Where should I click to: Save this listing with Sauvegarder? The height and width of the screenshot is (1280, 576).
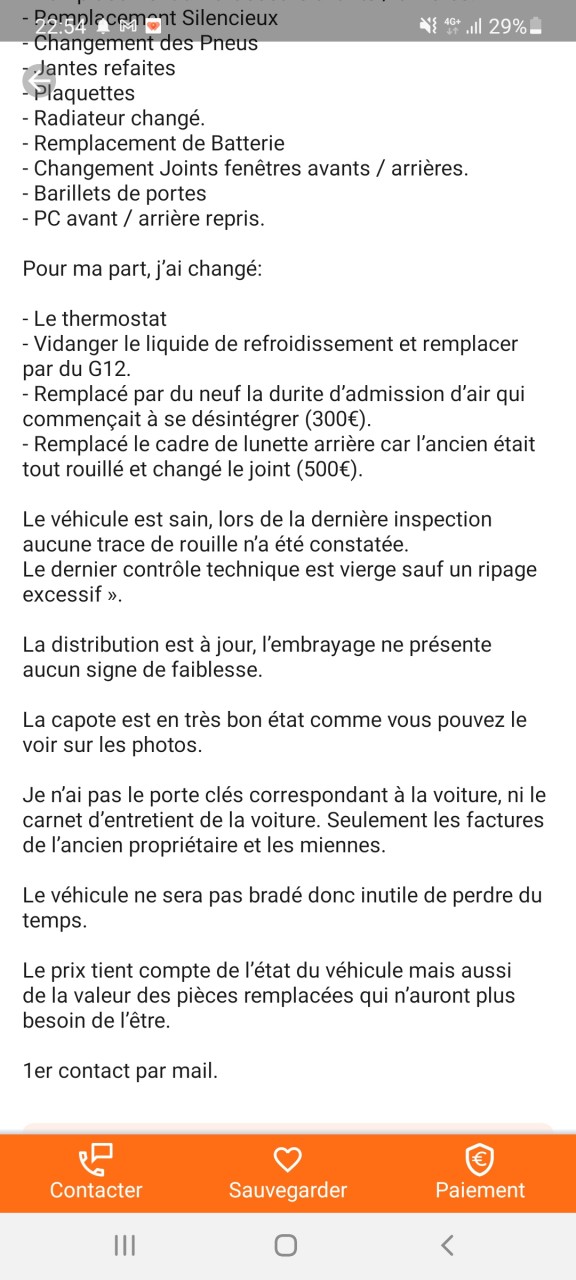(x=288, y=1173)
